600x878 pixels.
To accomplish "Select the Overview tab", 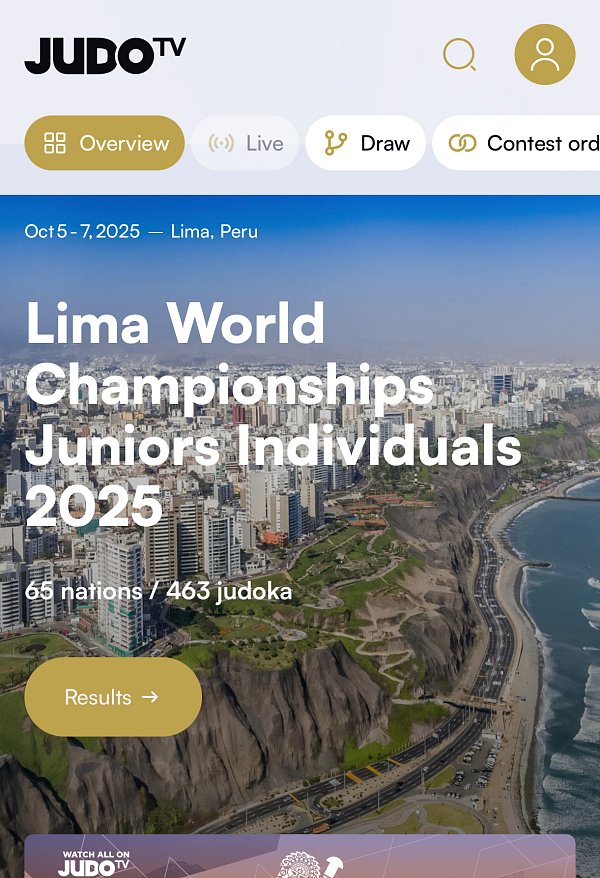I will (105, 143).
